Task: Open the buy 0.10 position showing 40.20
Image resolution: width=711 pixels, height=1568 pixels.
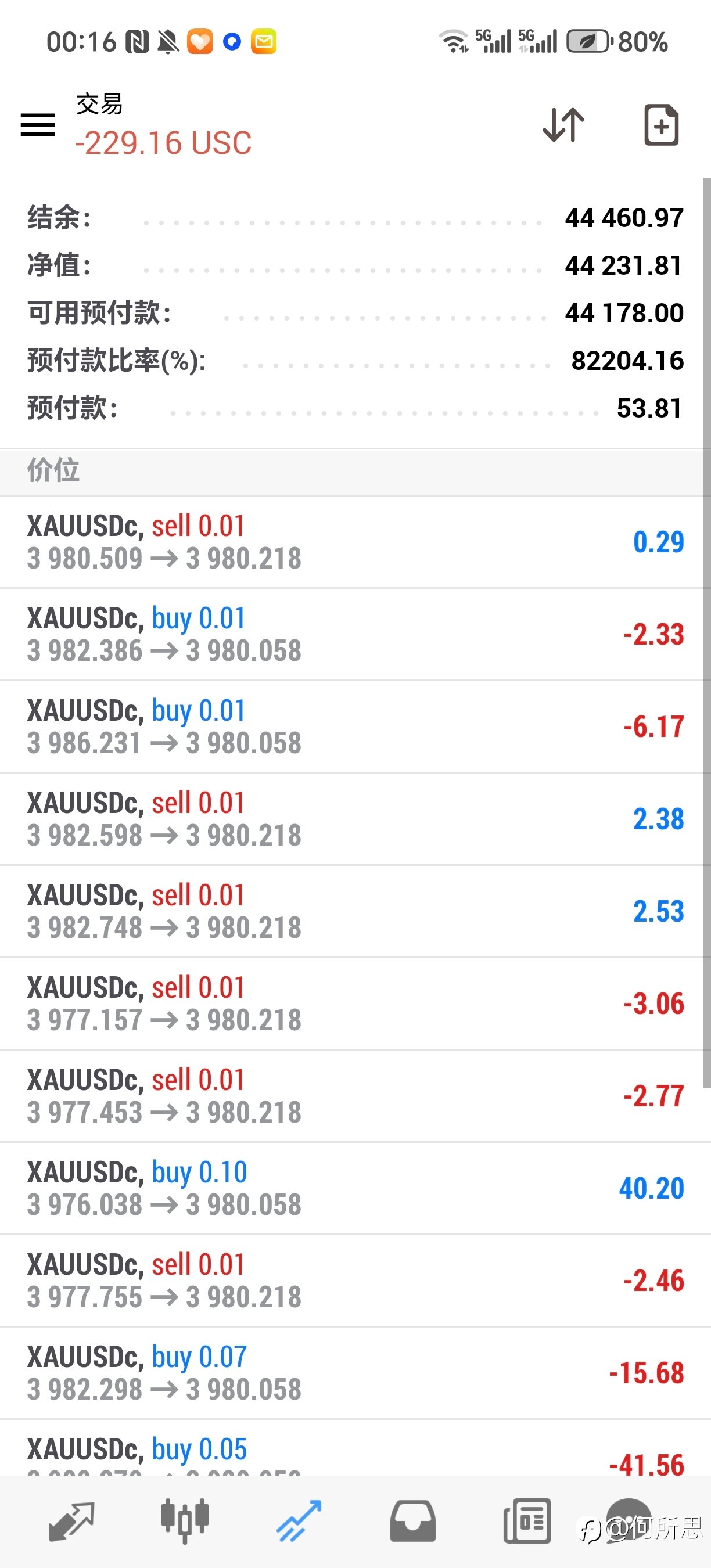Action: (353, 1188)
